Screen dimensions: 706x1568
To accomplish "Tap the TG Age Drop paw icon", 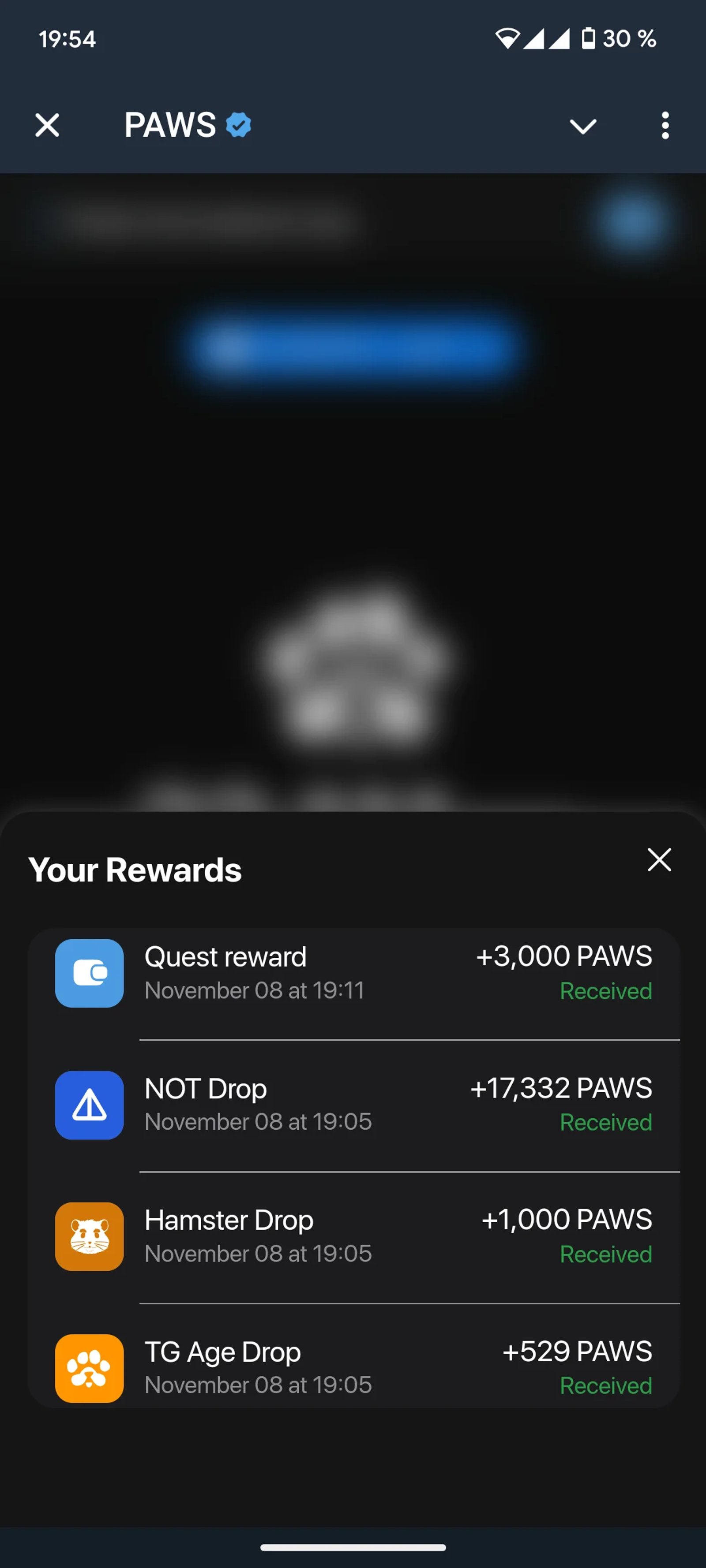I will click(x=89, y=1368).
